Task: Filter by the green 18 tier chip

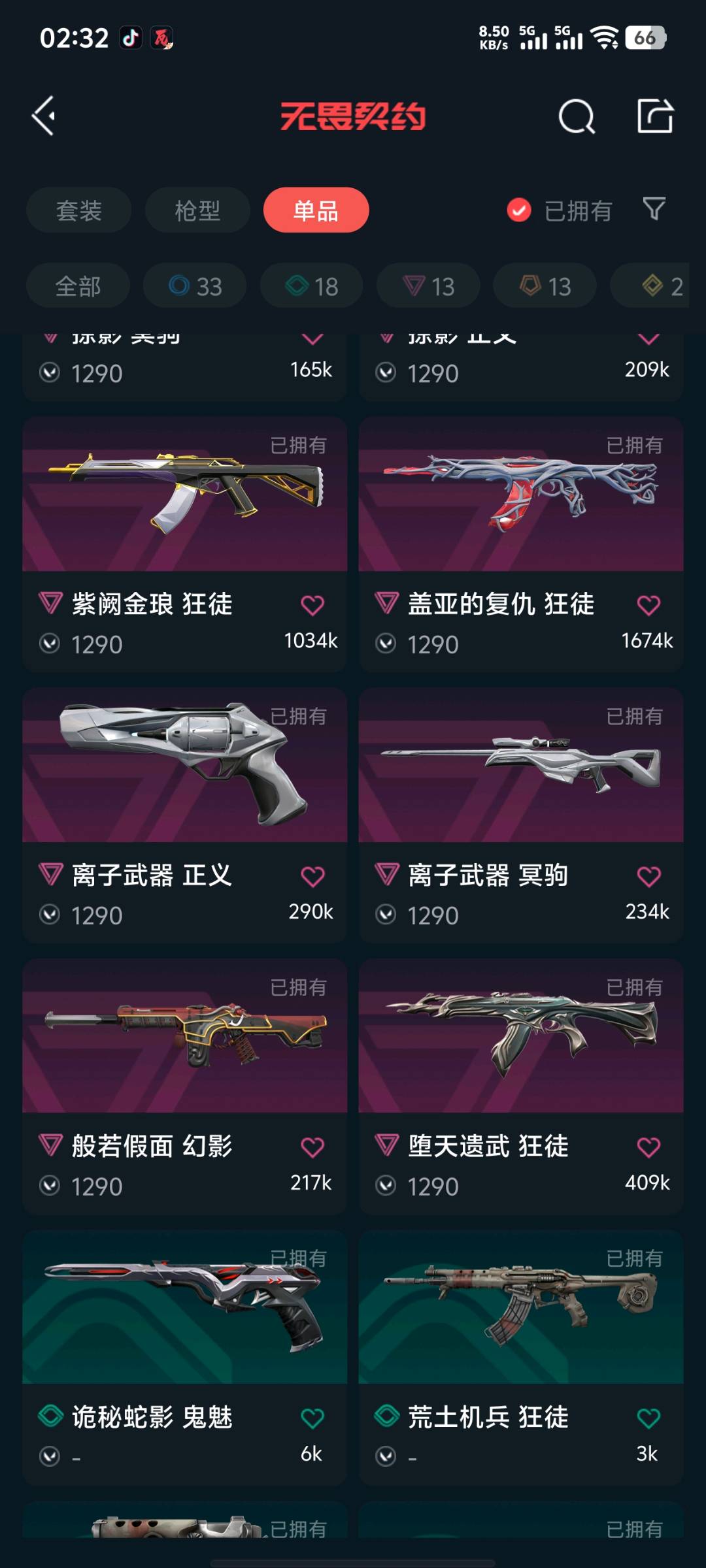Action: 312,286
